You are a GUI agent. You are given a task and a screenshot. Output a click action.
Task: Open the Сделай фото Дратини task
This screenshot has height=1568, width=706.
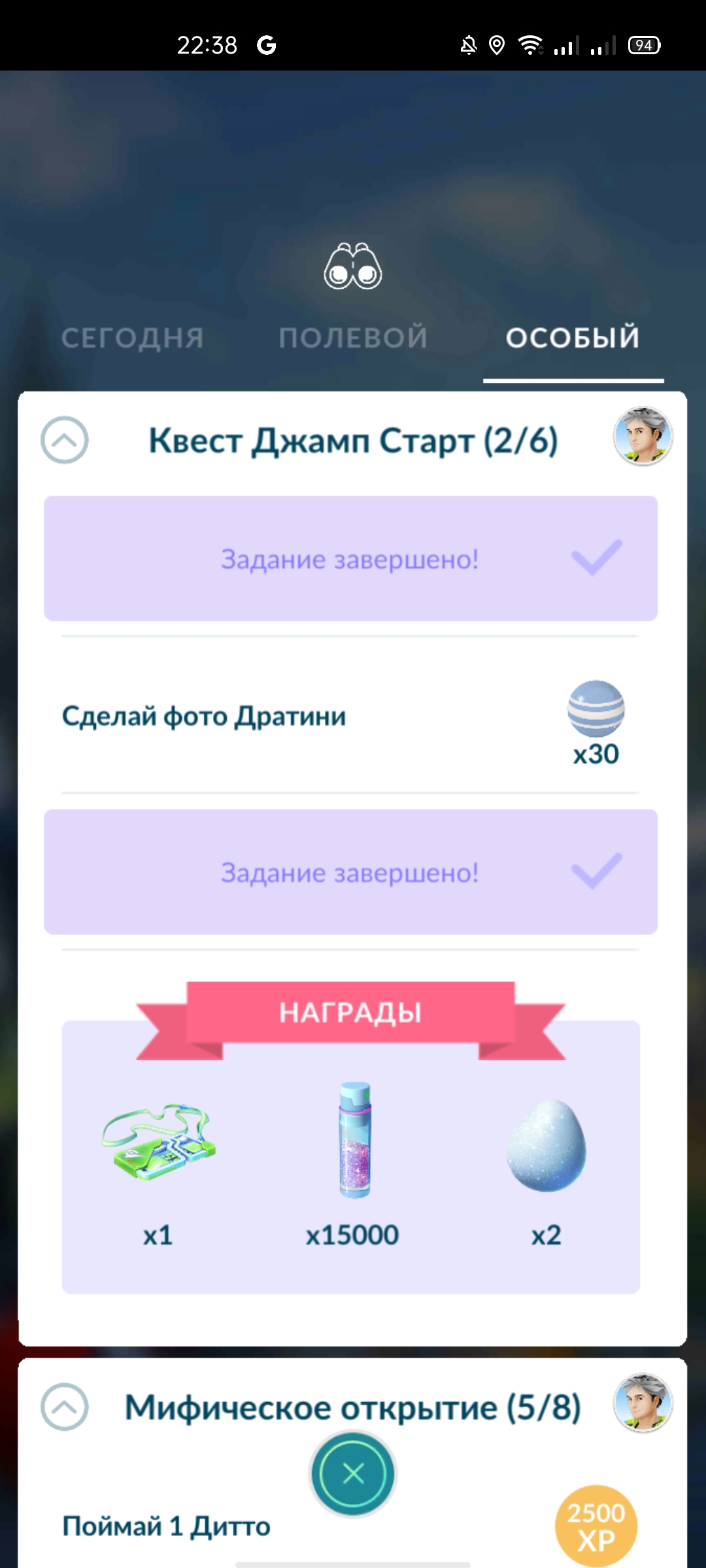tap(204, 717)
